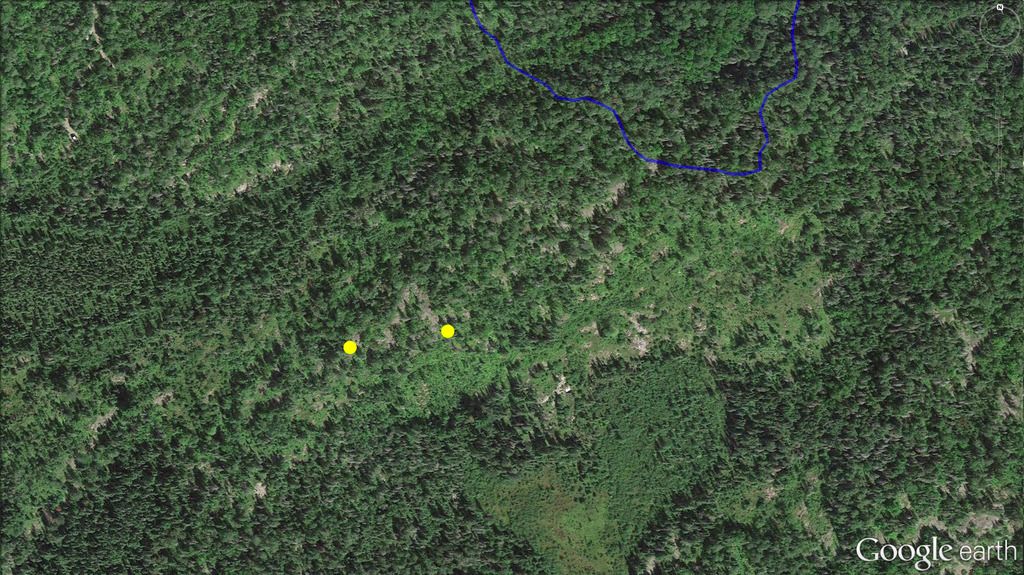Image resolution: width=1024 pixels, height=575 pixels.
Task: Tap the look-around compass ring
Action: (982, 28)
